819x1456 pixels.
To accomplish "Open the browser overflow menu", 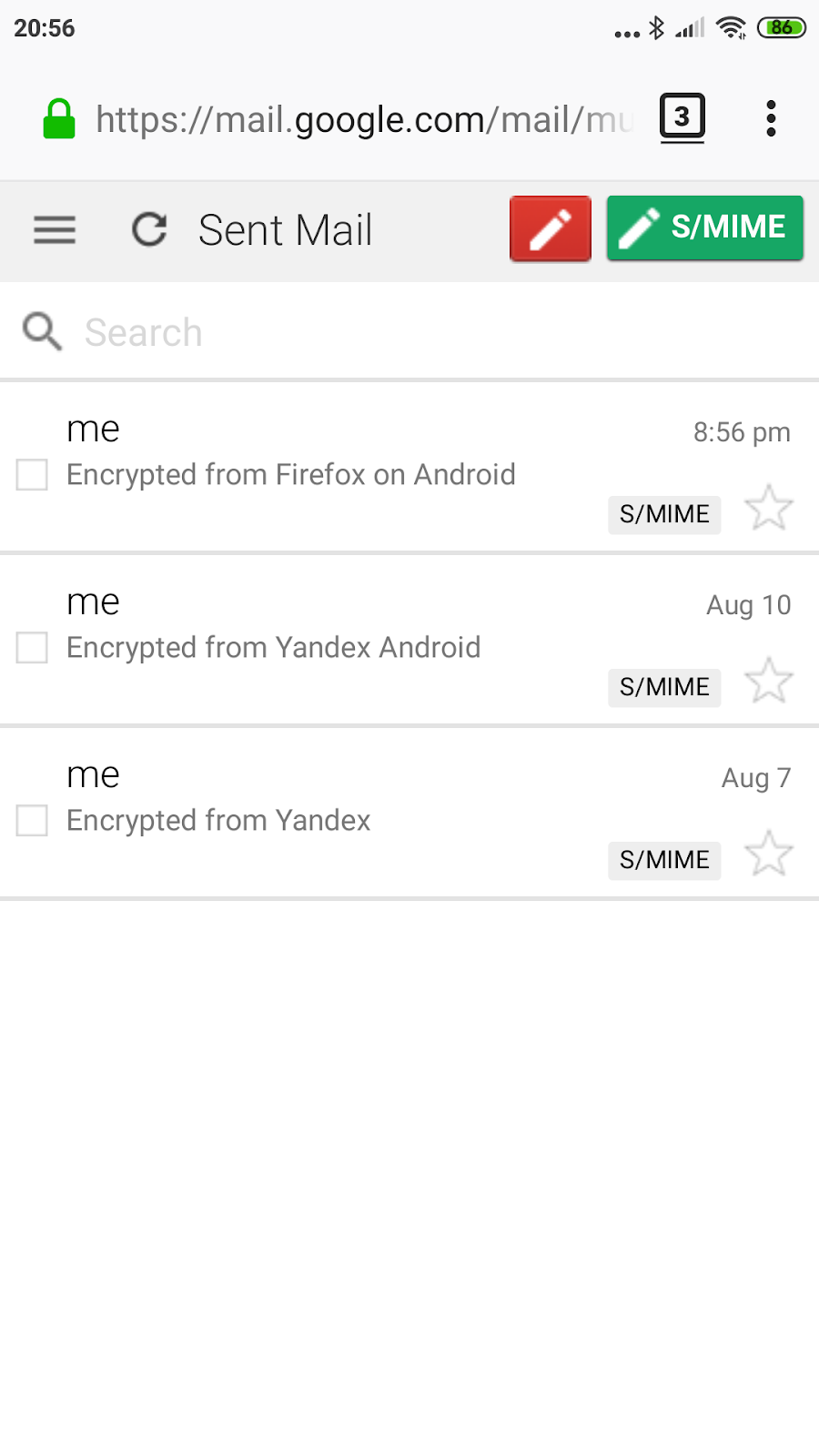I will (771, 118).
